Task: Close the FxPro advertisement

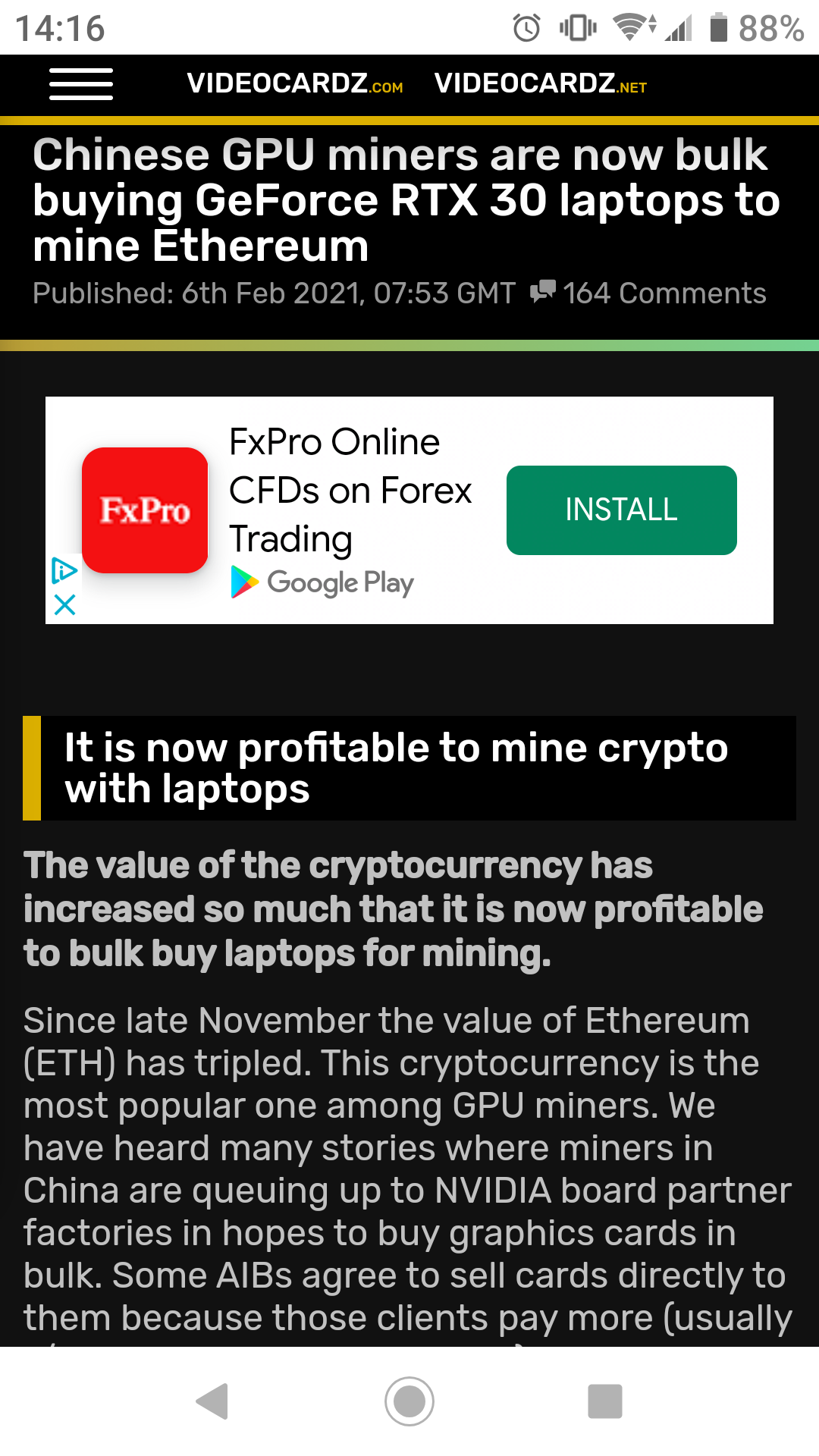Action: [65, 605]
